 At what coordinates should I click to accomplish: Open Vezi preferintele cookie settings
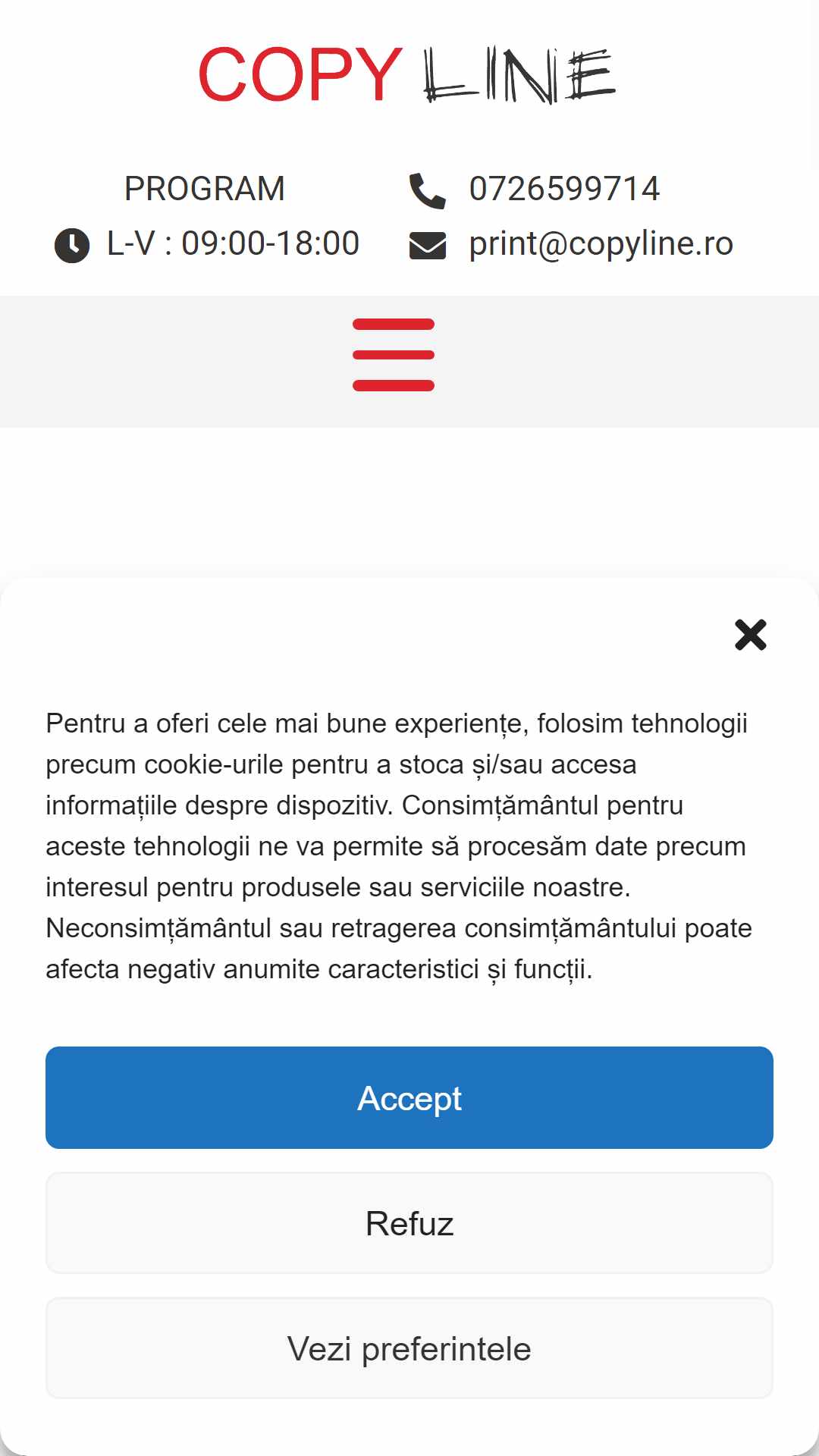[409, 1348]
